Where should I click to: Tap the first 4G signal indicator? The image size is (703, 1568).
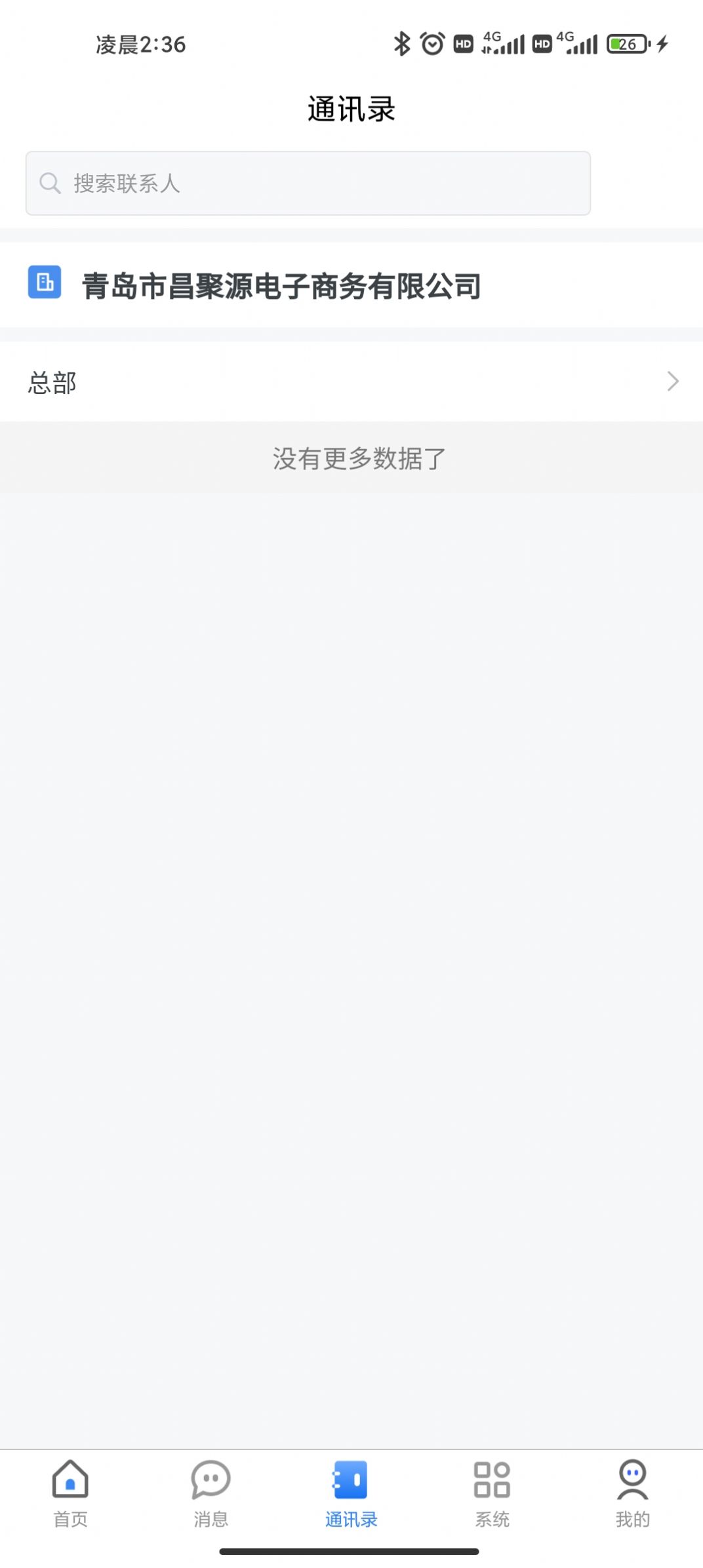[x=501, y=44]
